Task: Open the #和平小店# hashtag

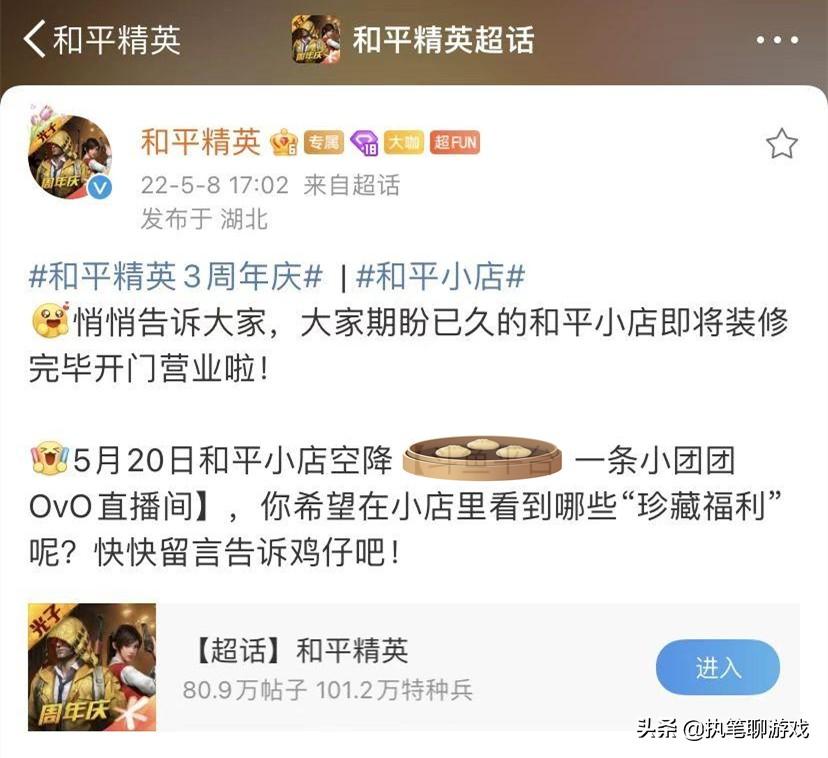Action: (441, 277)
